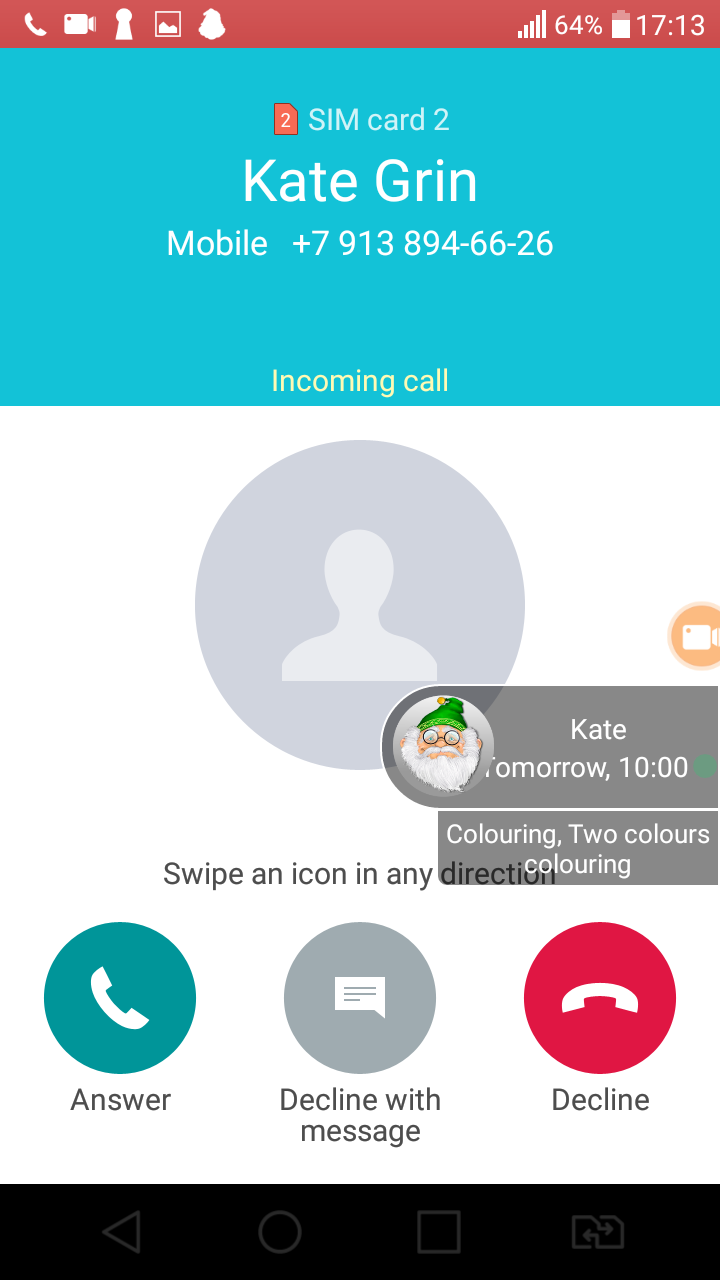Open recent apps from the navigation bar
This screenshot has height=1280, width=720.
[x=439, y=1232]
